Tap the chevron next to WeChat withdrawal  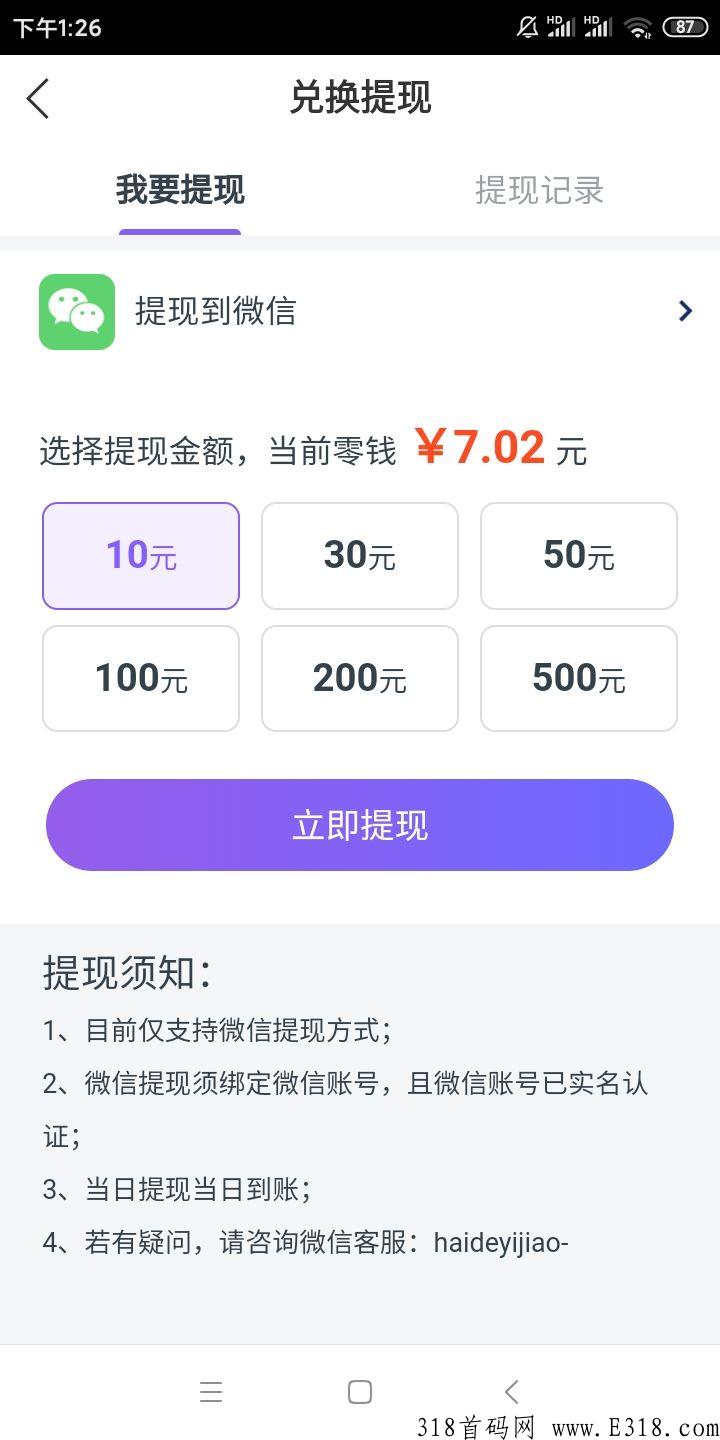685,311
